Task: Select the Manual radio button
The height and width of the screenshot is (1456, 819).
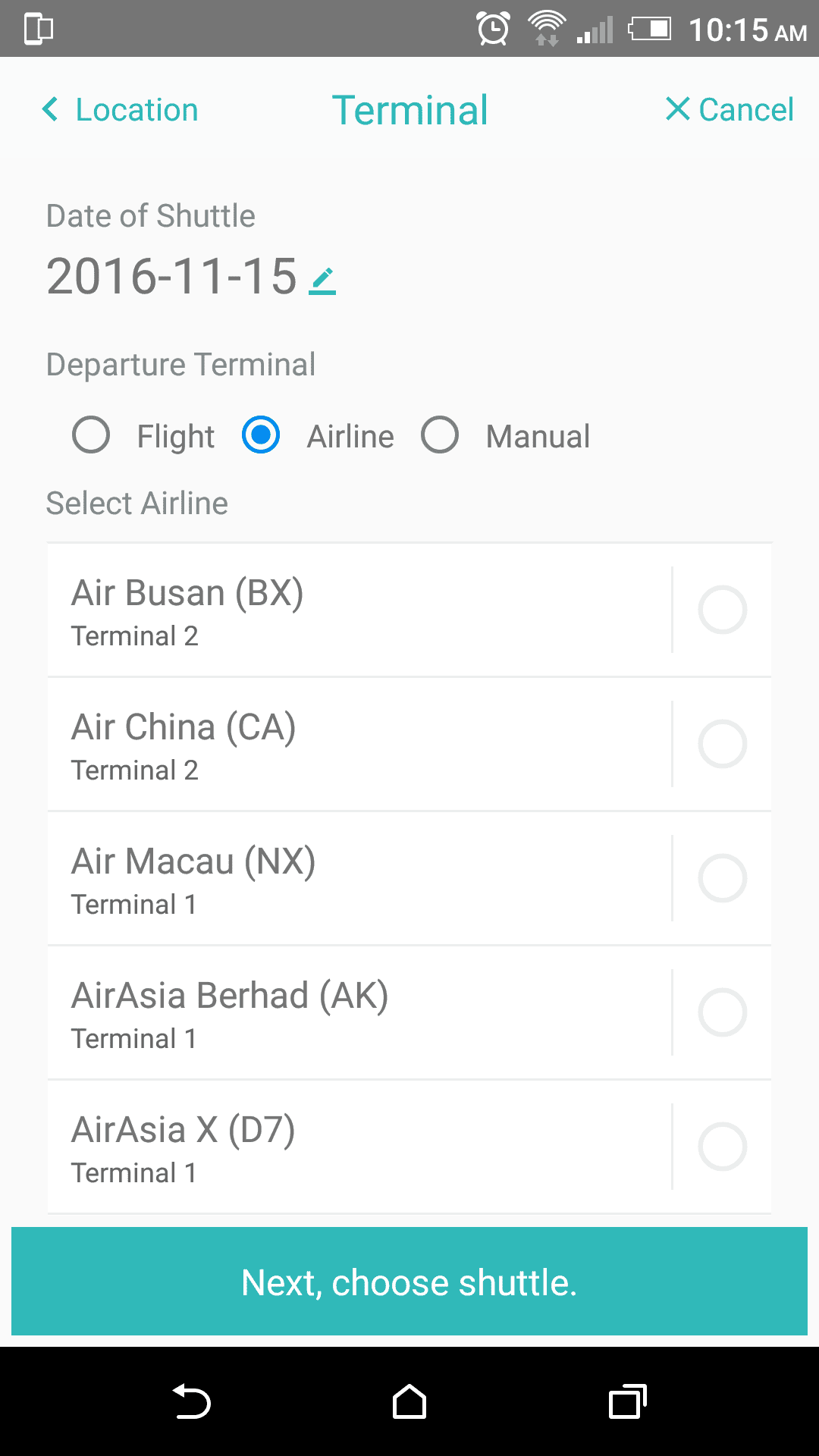Action: 440,435
